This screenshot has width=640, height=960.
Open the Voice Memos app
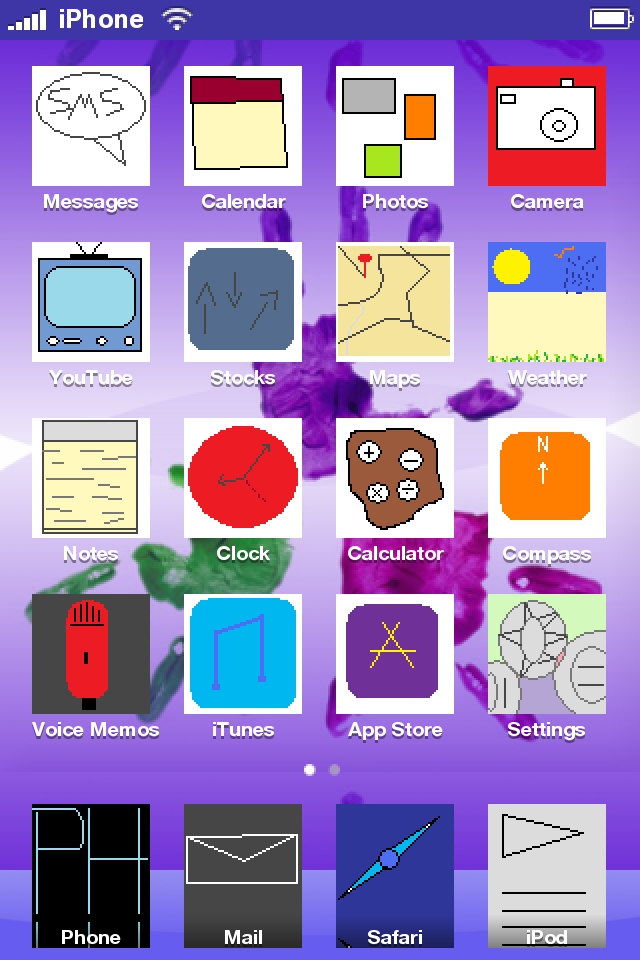pyautogui.click(x=91, y=654)
